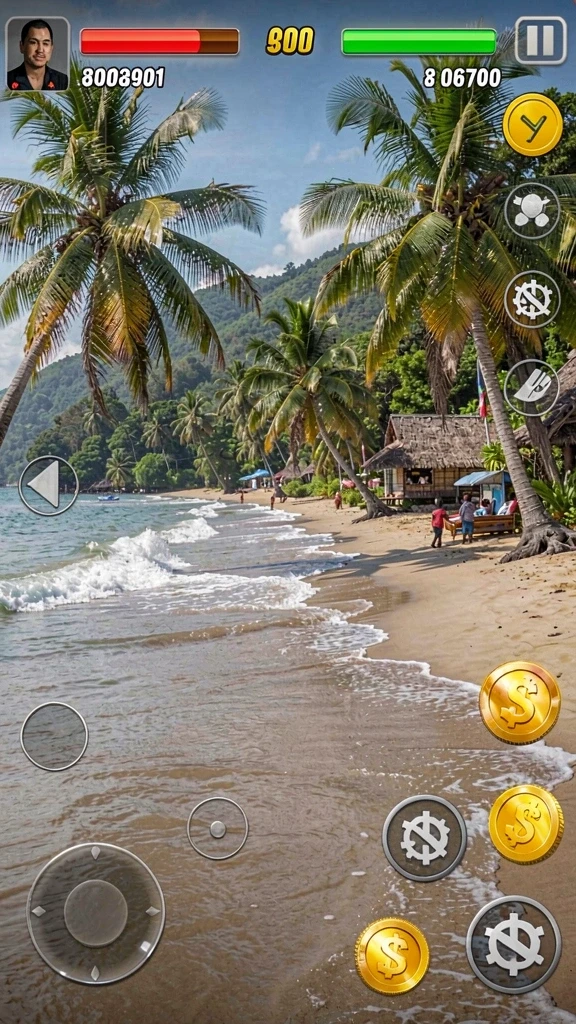The width and height of the screenshot is (576, 1024).
Task: Tap the glove icon button
Action: click(x=532, y=388)
